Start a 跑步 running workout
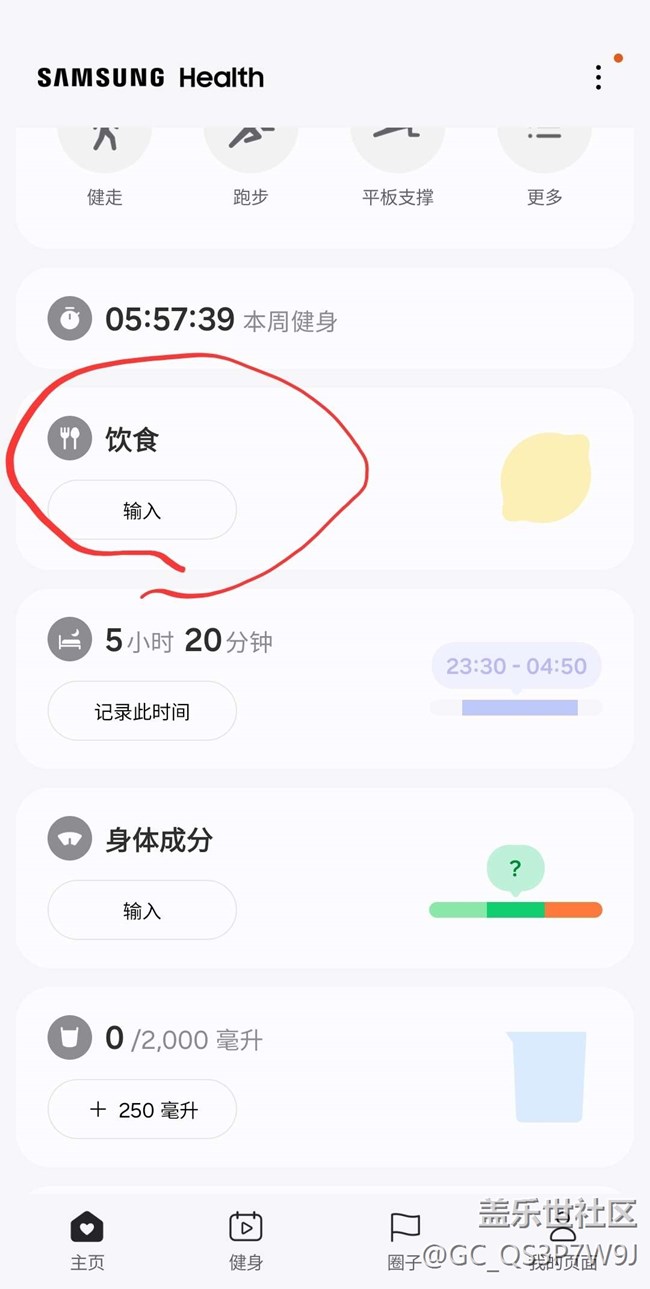The width and height of the screenshot is (650, 1289). pos(250,150)
